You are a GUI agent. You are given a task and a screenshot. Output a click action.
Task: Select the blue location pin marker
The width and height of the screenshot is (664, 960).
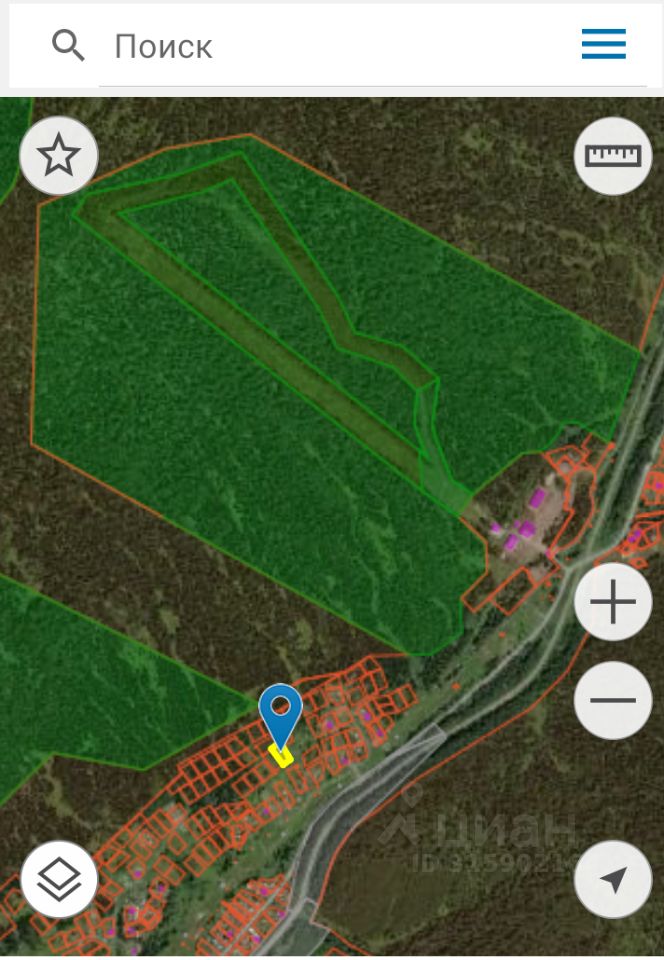tap(281, 713)
